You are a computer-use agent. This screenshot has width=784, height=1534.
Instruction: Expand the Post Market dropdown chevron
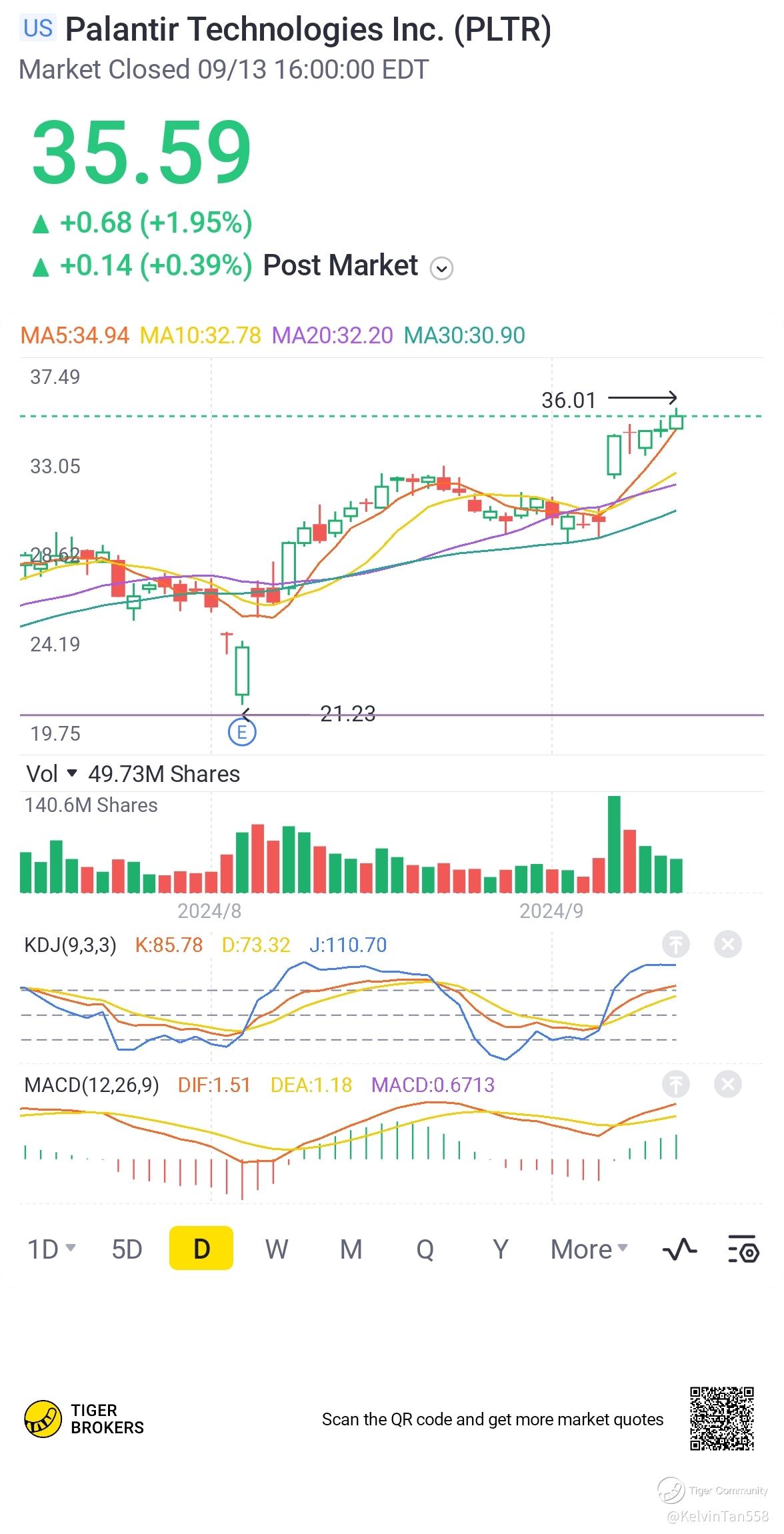(x=441, y=269)
